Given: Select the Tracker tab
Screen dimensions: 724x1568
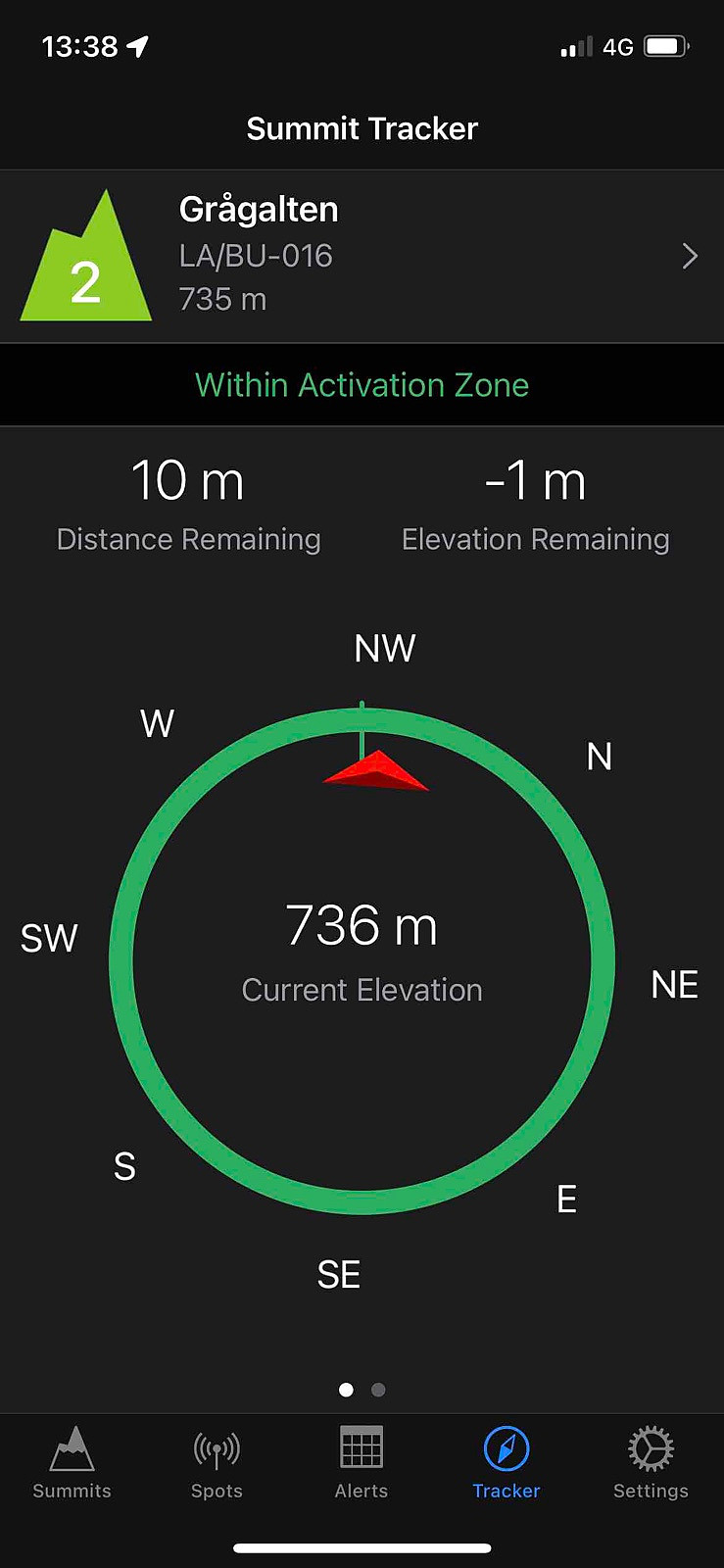Looking at the screenshot, I should [507, 1463].
